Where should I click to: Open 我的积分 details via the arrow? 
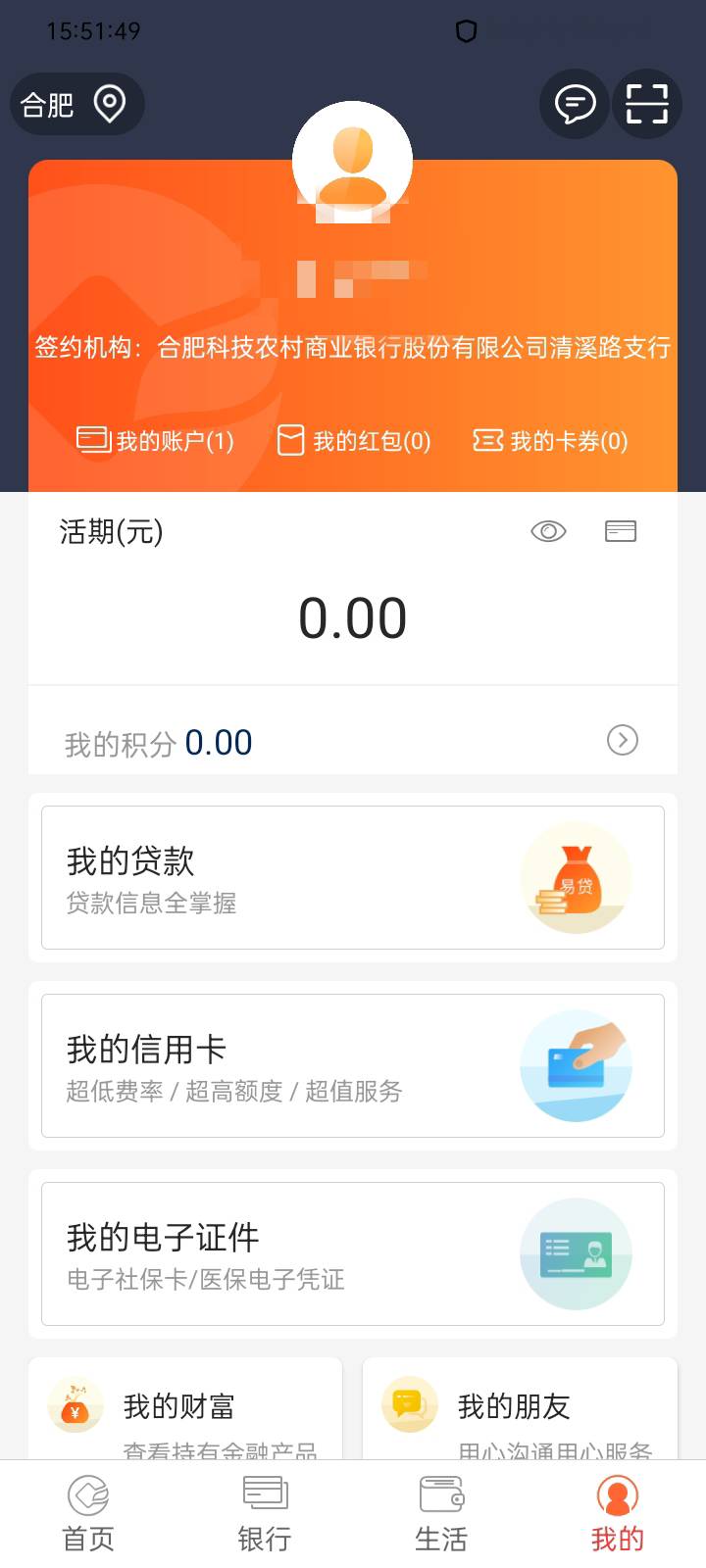[623, 740]
